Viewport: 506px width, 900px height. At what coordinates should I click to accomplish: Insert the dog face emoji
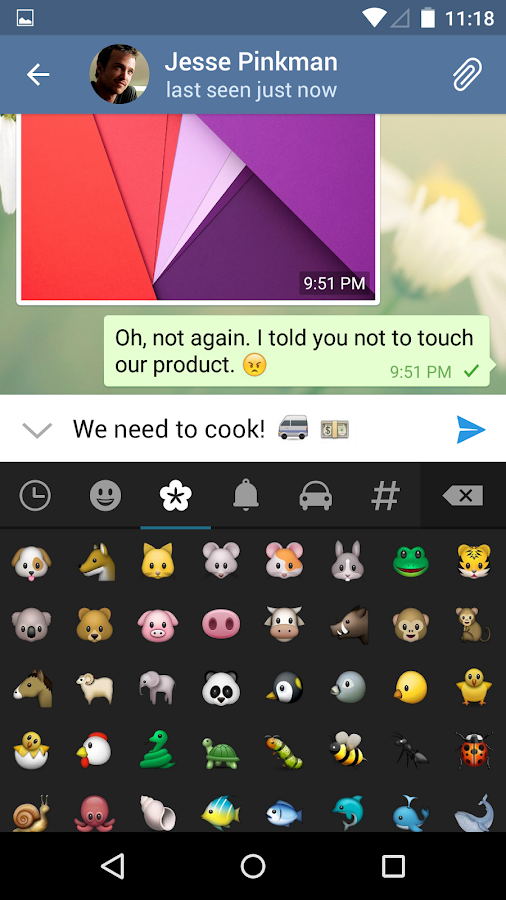click(32, 561)
